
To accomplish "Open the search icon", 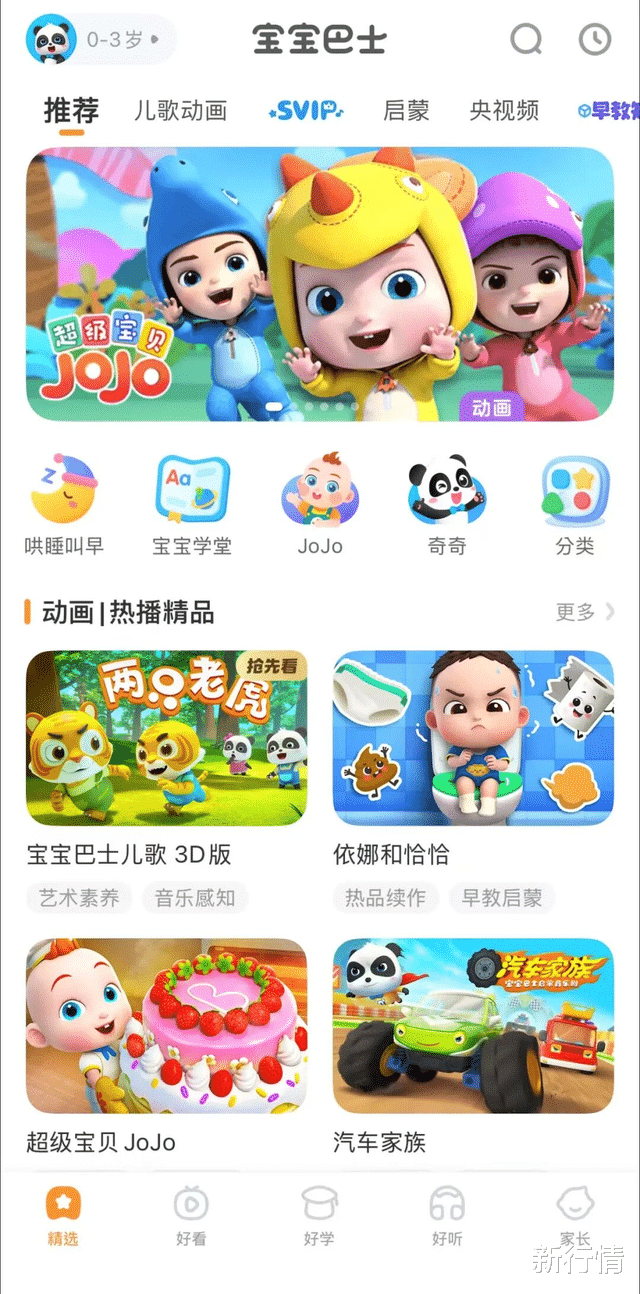I will click(x=526, y=40).
